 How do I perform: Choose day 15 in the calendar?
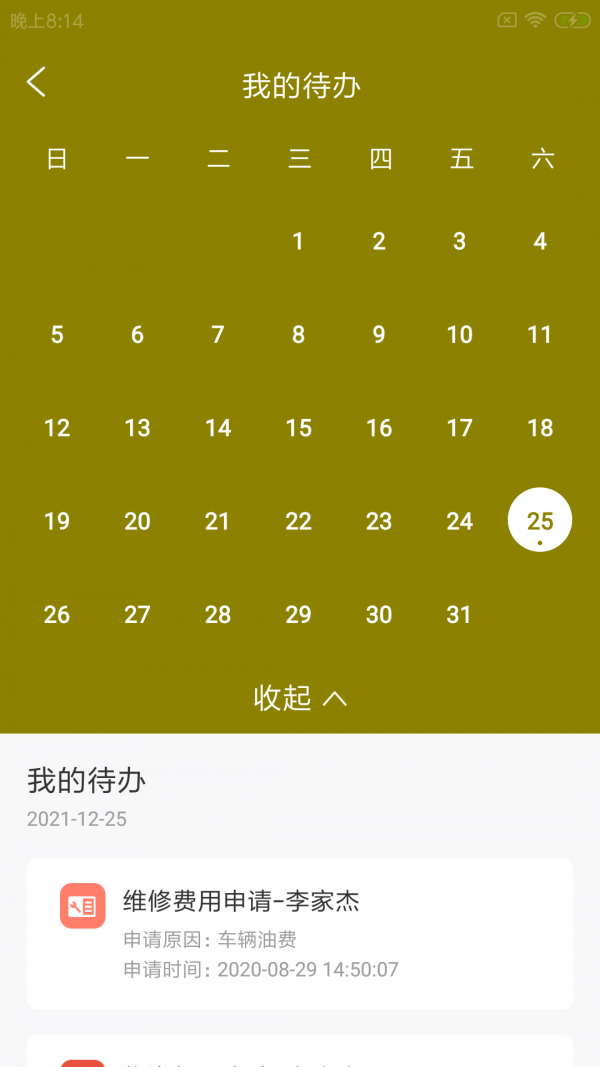tap(298, 428)
